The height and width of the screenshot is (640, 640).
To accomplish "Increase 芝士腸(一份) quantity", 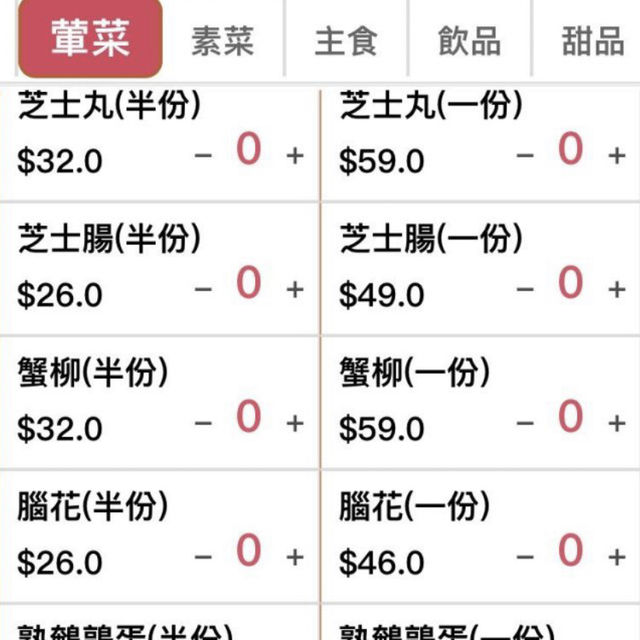I will point(617,289).
